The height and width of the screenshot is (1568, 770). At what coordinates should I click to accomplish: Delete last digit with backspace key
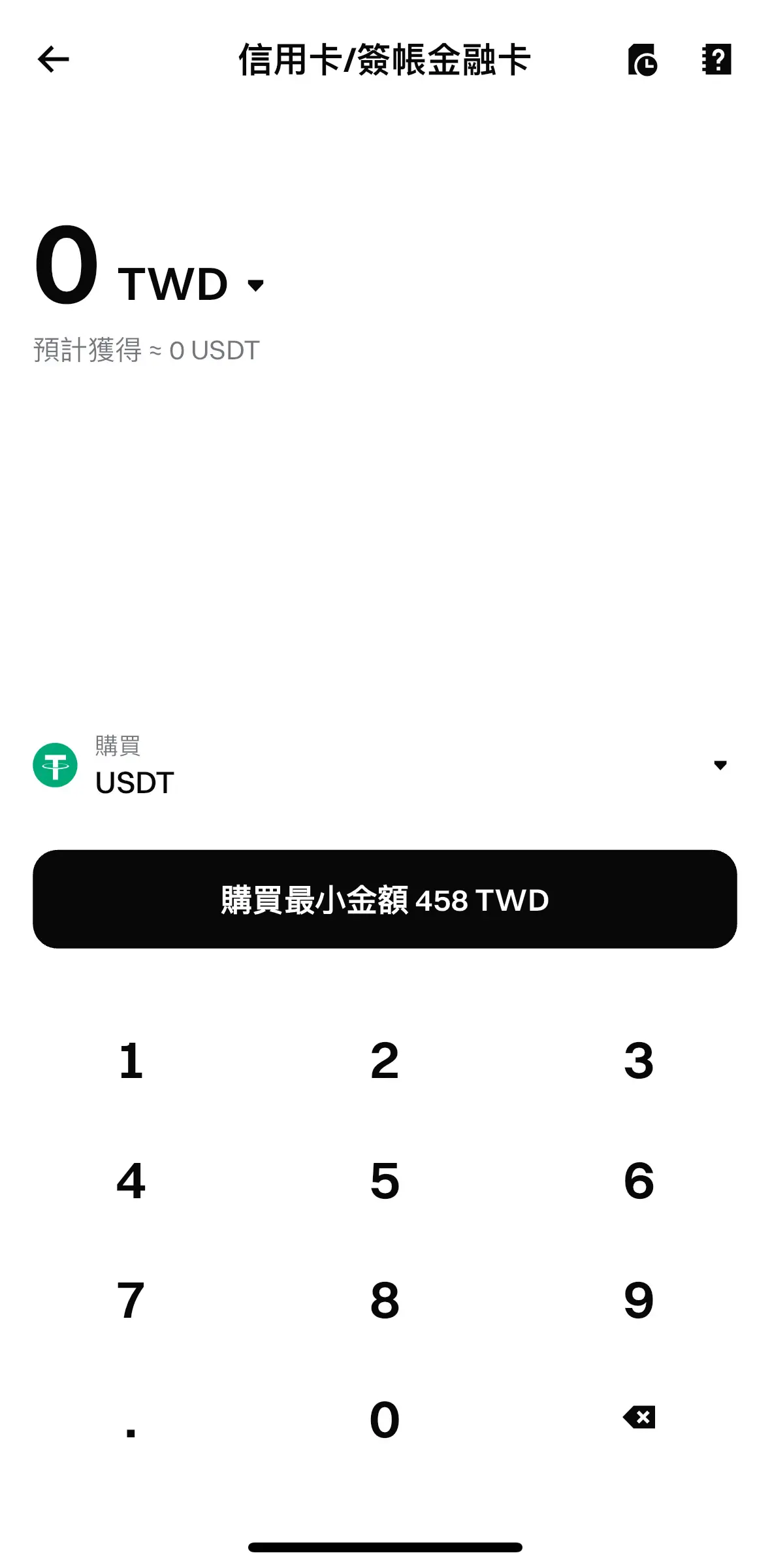pos(639,1418)
